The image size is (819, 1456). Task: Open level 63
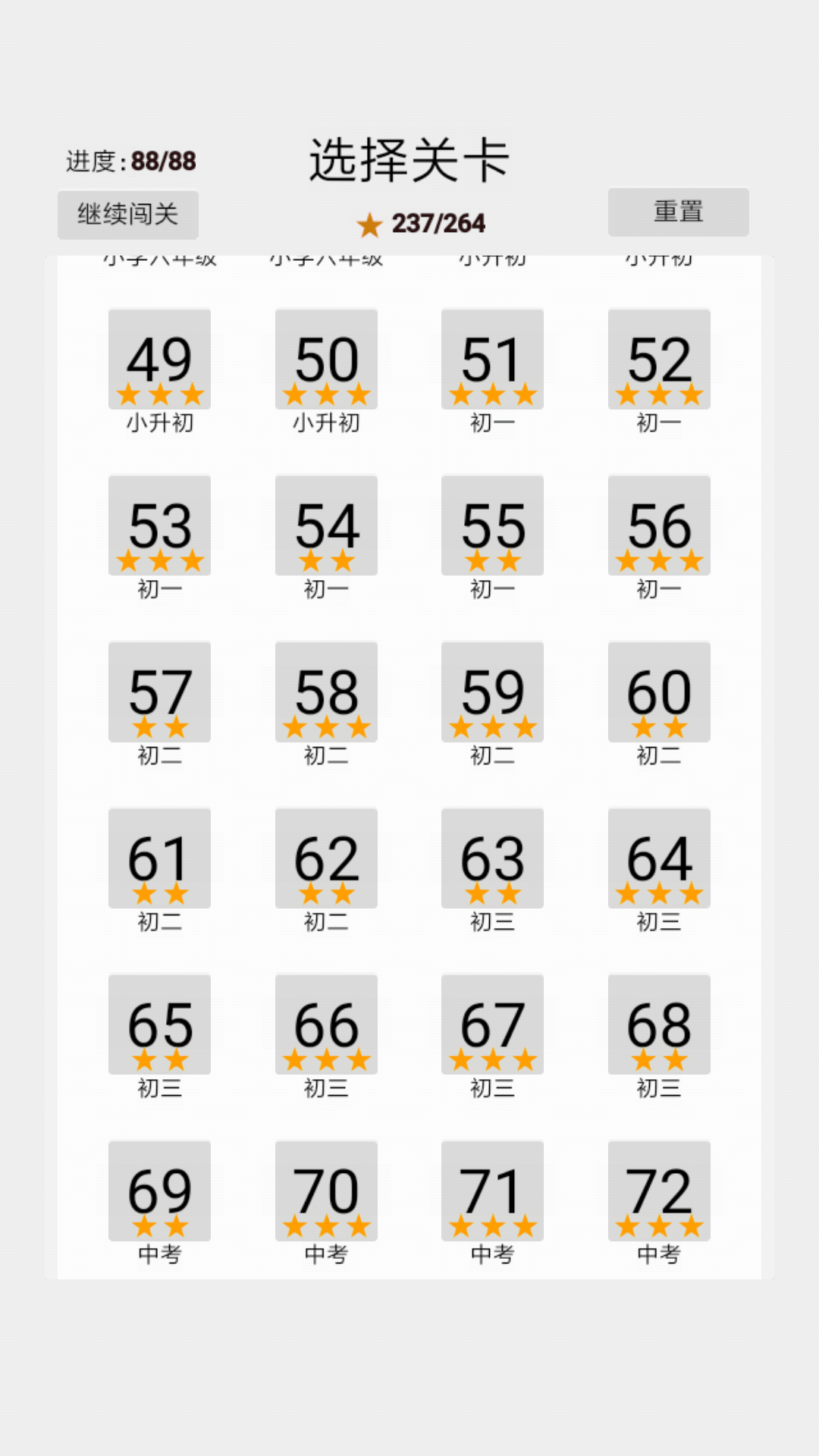[492, 858]
